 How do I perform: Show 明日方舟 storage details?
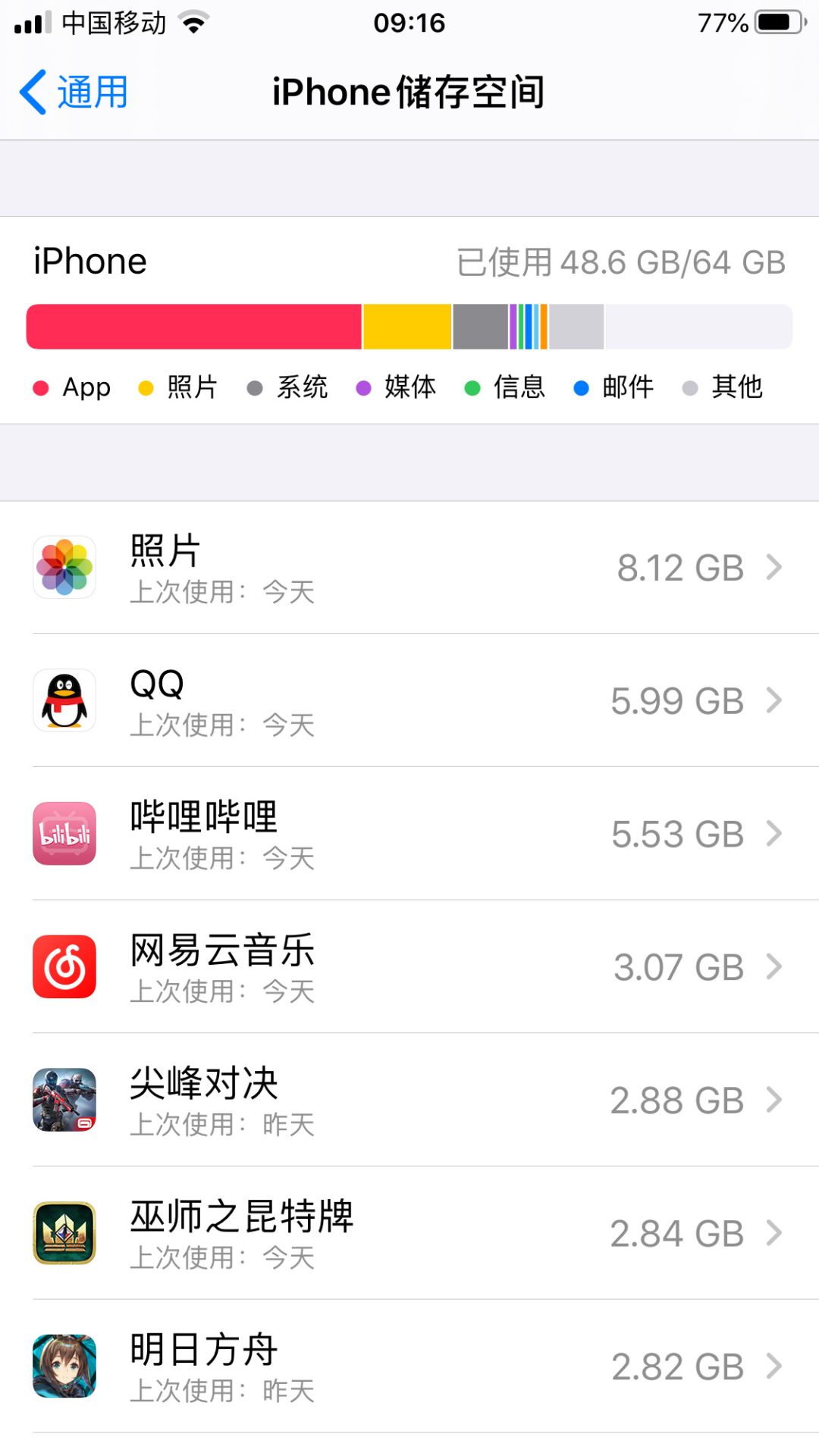[409, 1367]
